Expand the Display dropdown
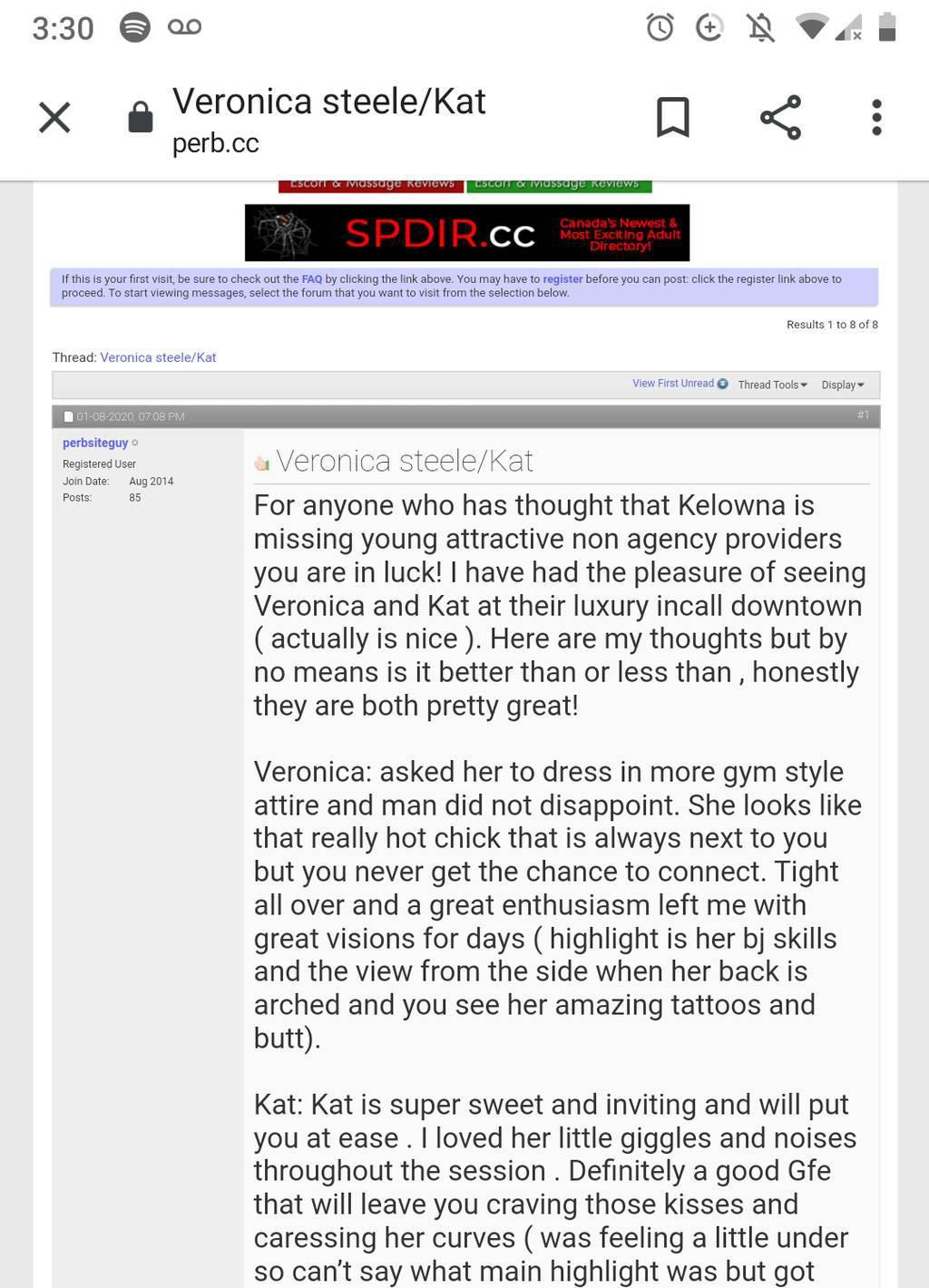 click(843, 385)
